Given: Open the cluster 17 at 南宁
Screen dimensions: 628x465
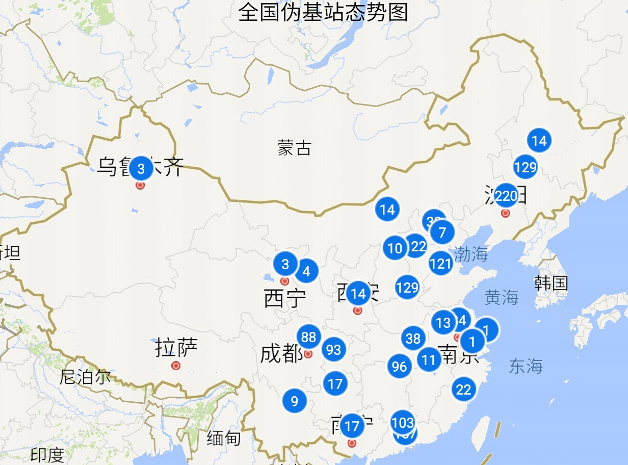Looking at the screenshot, I should (x=351, y=426).
